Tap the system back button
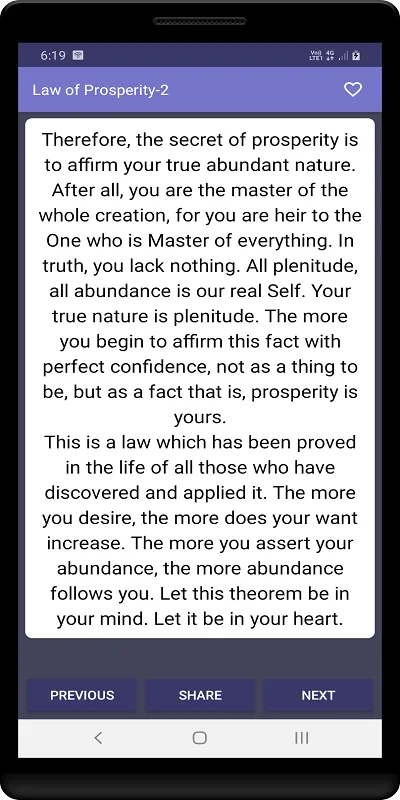Screen dimensions: 400x800 click(98, 737)
